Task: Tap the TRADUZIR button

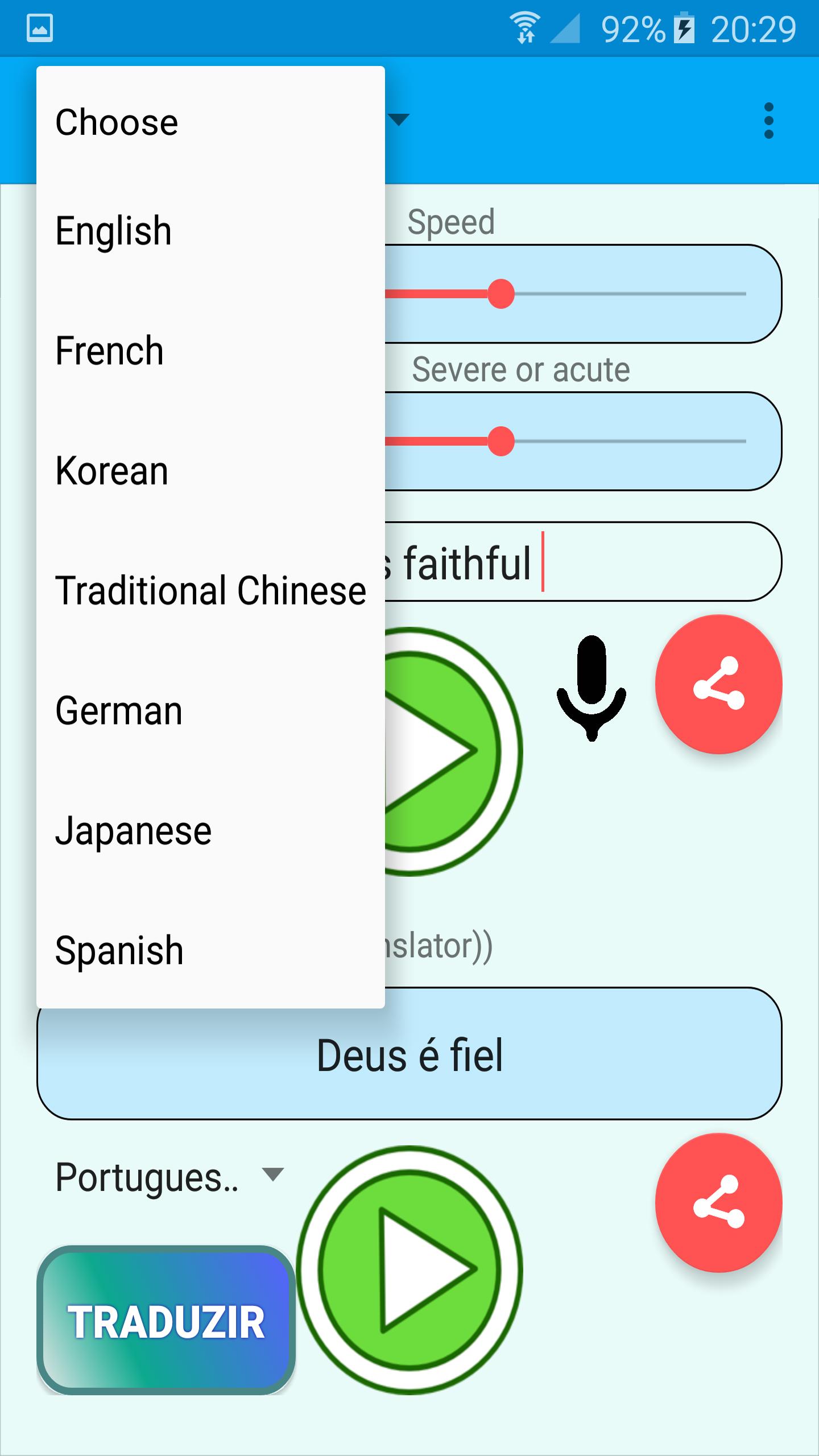Action: pyautogui.click(x=166, y=1322)
